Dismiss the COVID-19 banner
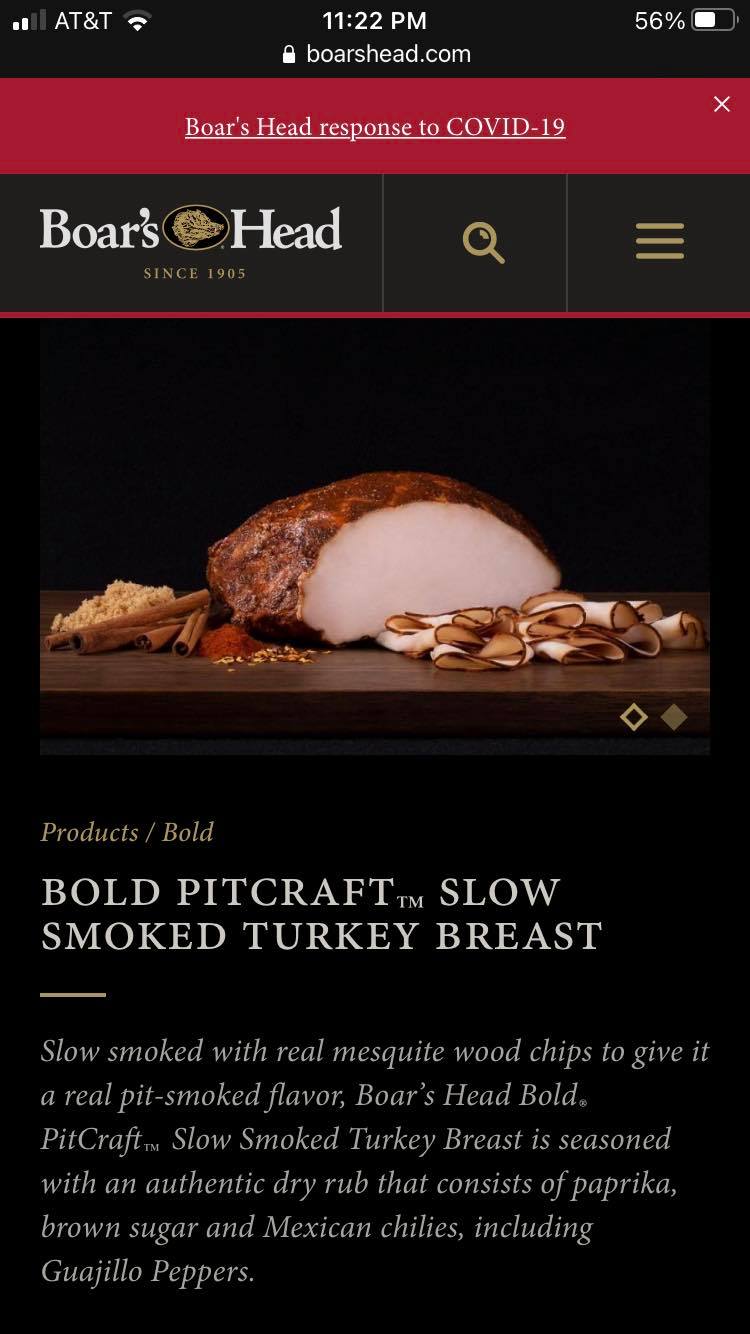The height and width of the screenshot is (1334, 750). tap(721, 104)
